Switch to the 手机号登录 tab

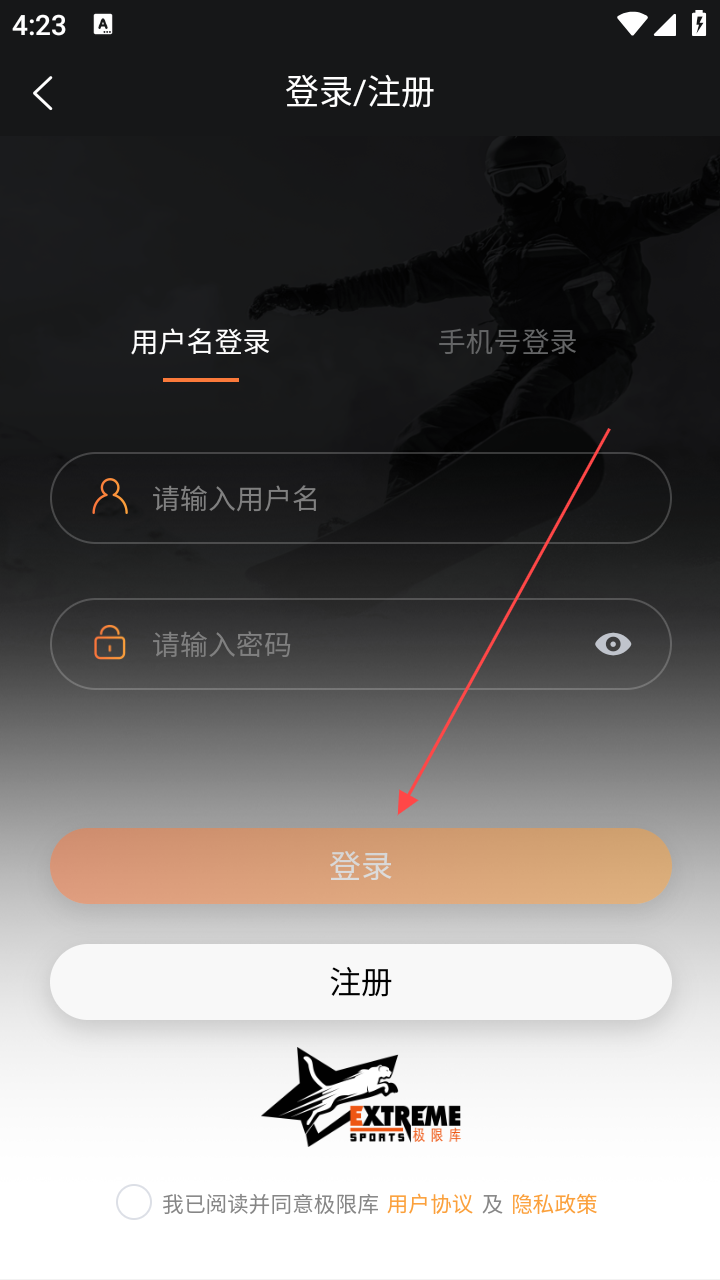[x=508, y=343]
